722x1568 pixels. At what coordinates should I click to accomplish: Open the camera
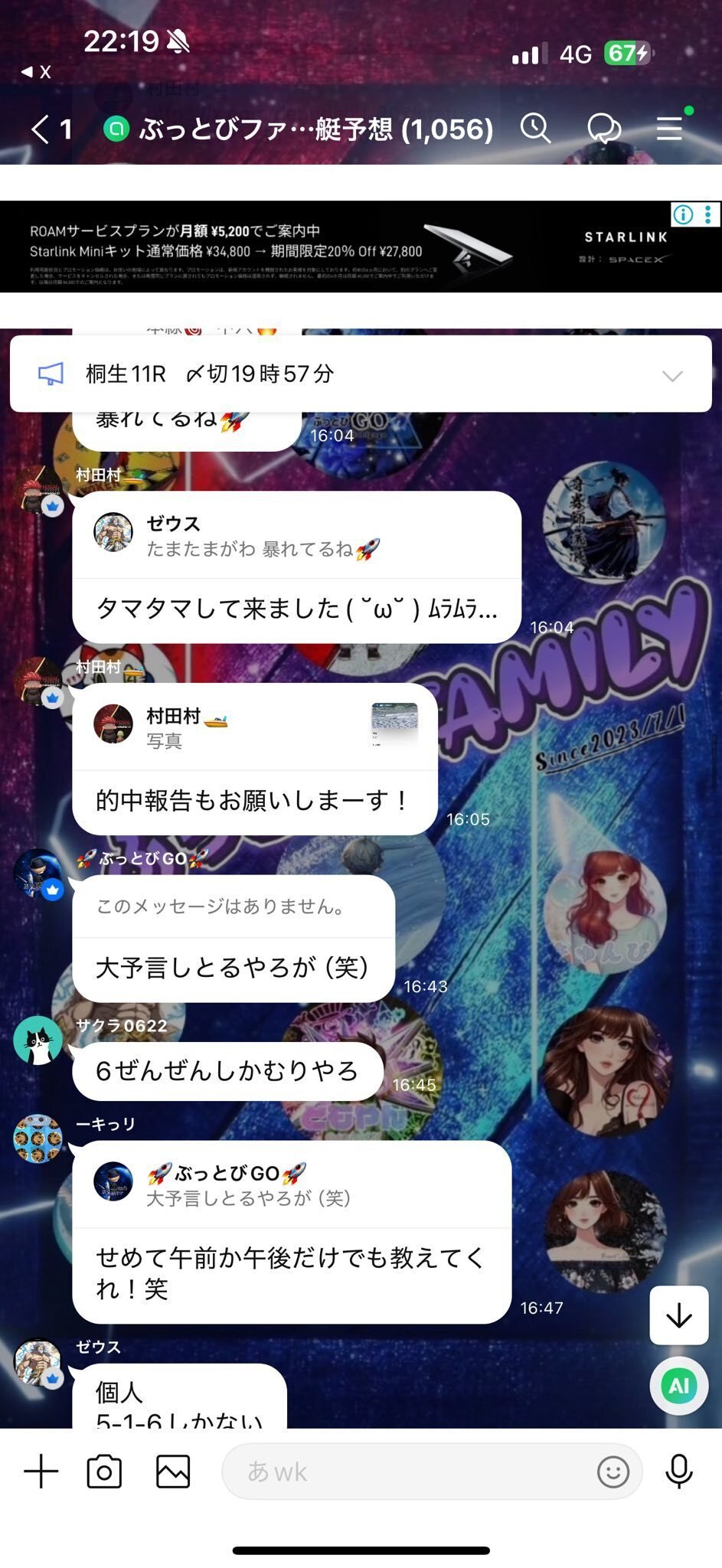pyautogui.click(x=104, y=1472)
